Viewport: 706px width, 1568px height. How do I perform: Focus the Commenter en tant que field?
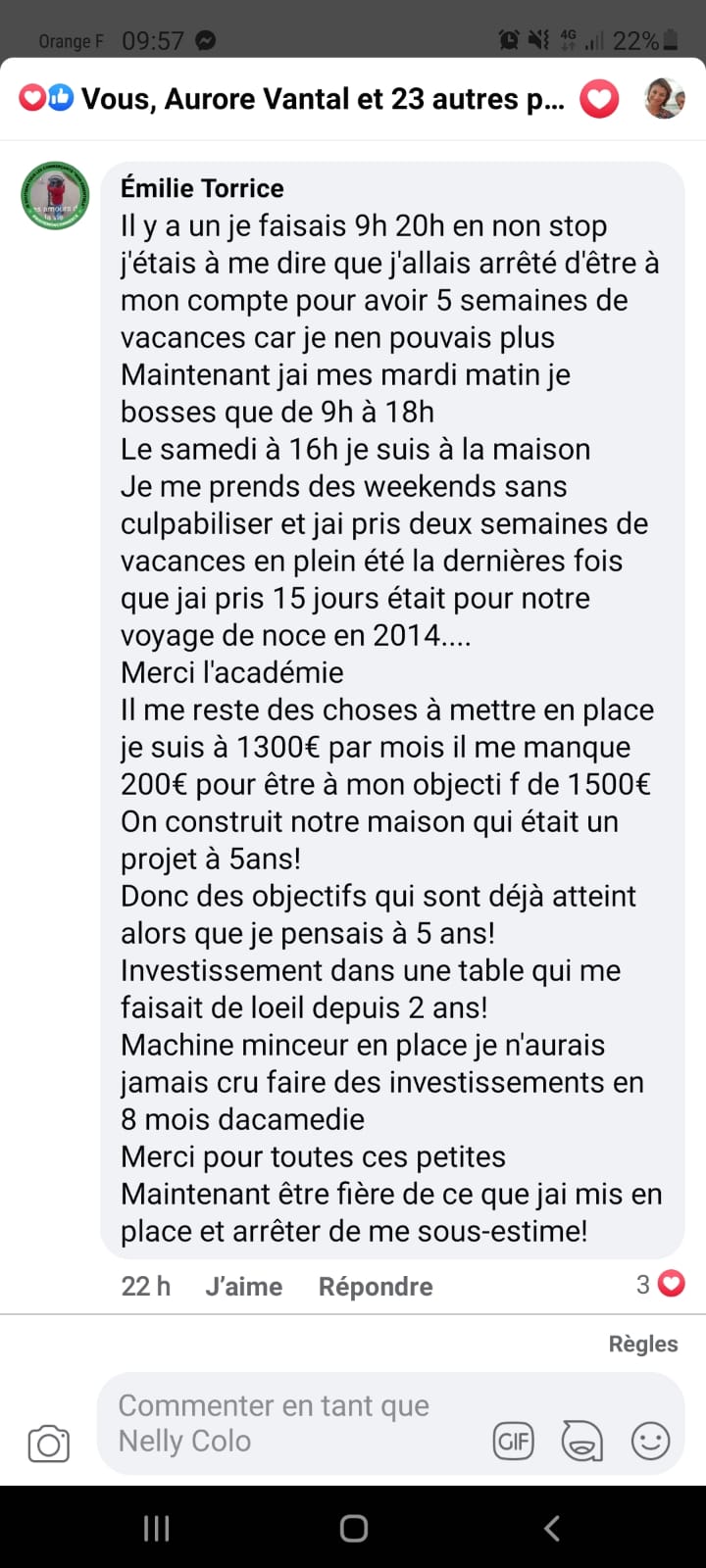[x=294, y=1423]
